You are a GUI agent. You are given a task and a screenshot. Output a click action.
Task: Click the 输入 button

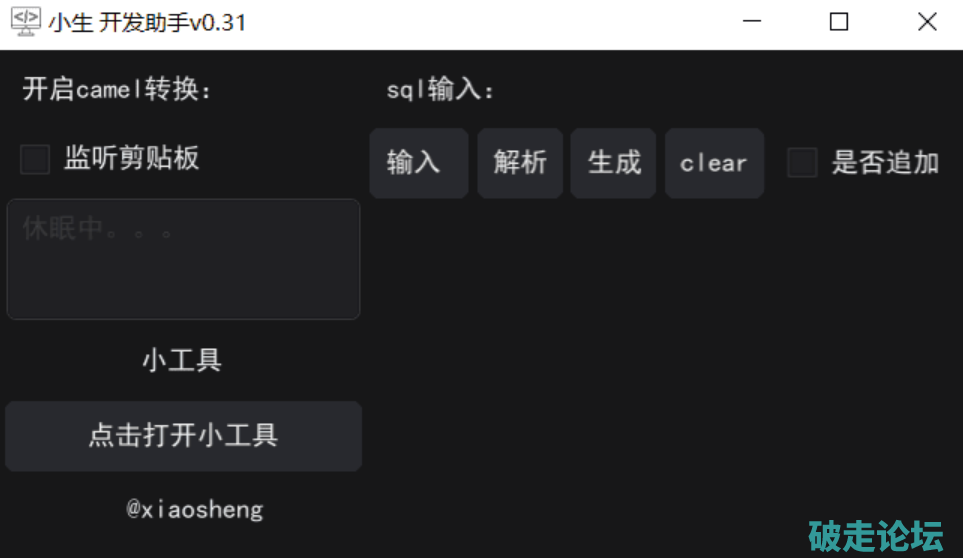[x=418, y=163]
